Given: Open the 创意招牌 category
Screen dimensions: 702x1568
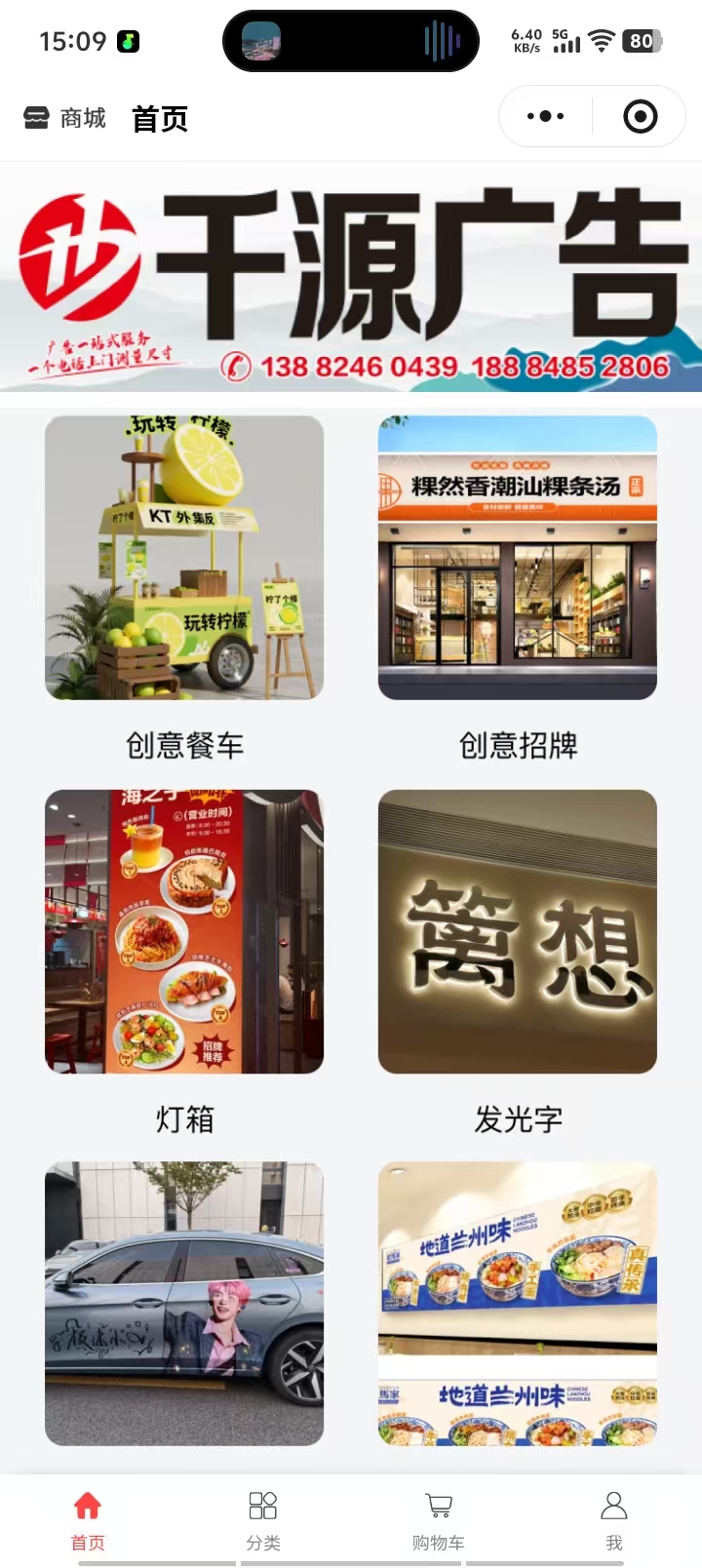Looking at the screenshot, I should coord(518,558).
